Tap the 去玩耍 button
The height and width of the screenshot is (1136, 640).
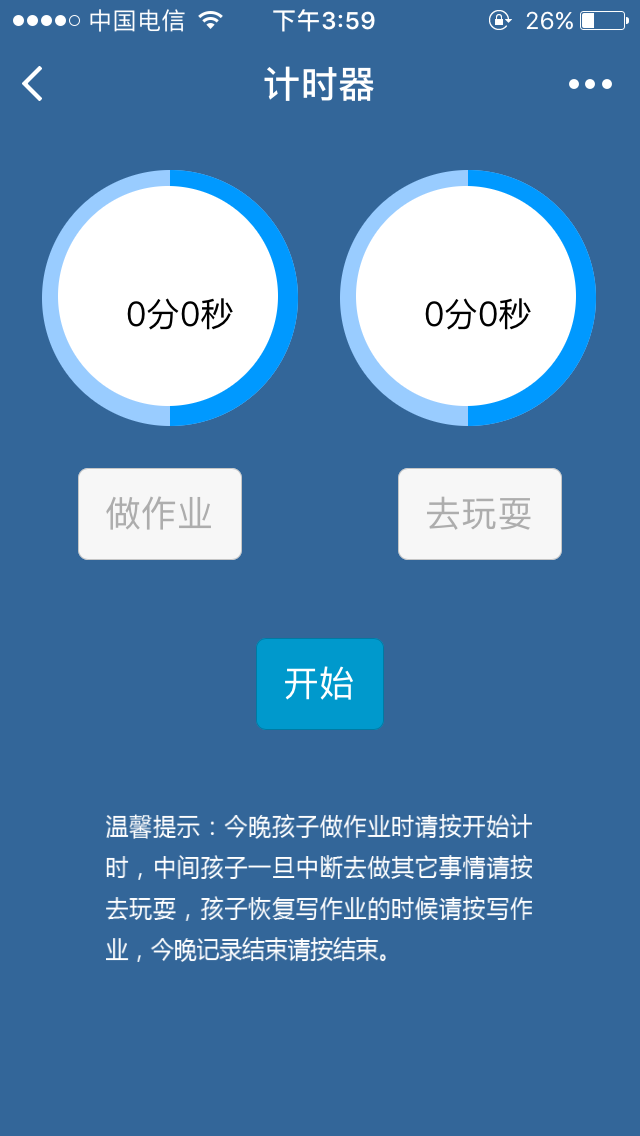(x=479, y=514)
